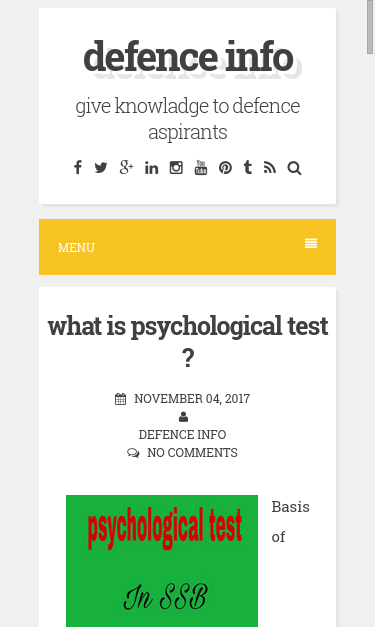Open the Tumblr icon
Viewport: 375px width, 627px height.
[248, 168]
